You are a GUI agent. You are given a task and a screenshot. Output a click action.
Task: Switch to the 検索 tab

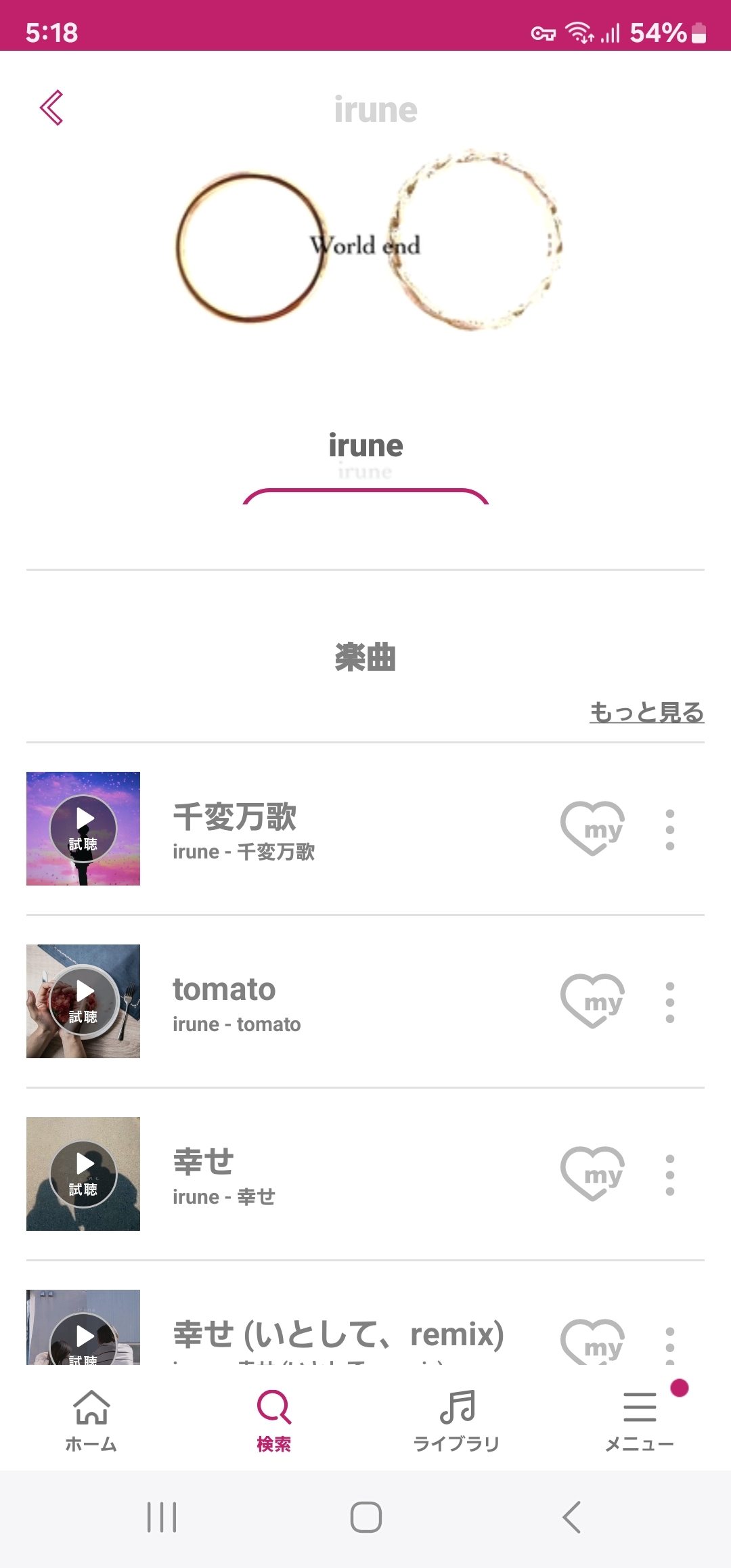(x=274, y=1420)
